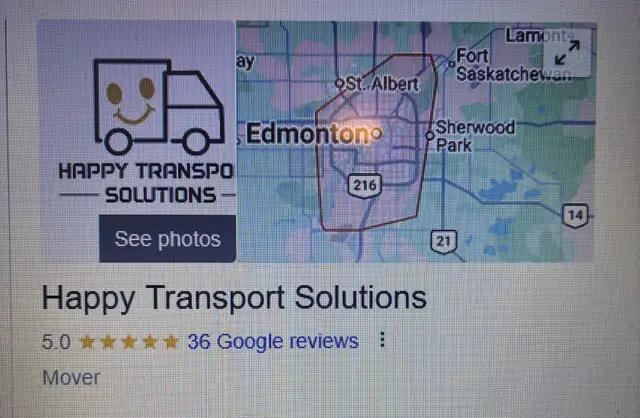Open the 36 Google reviews link

(273, 341)
